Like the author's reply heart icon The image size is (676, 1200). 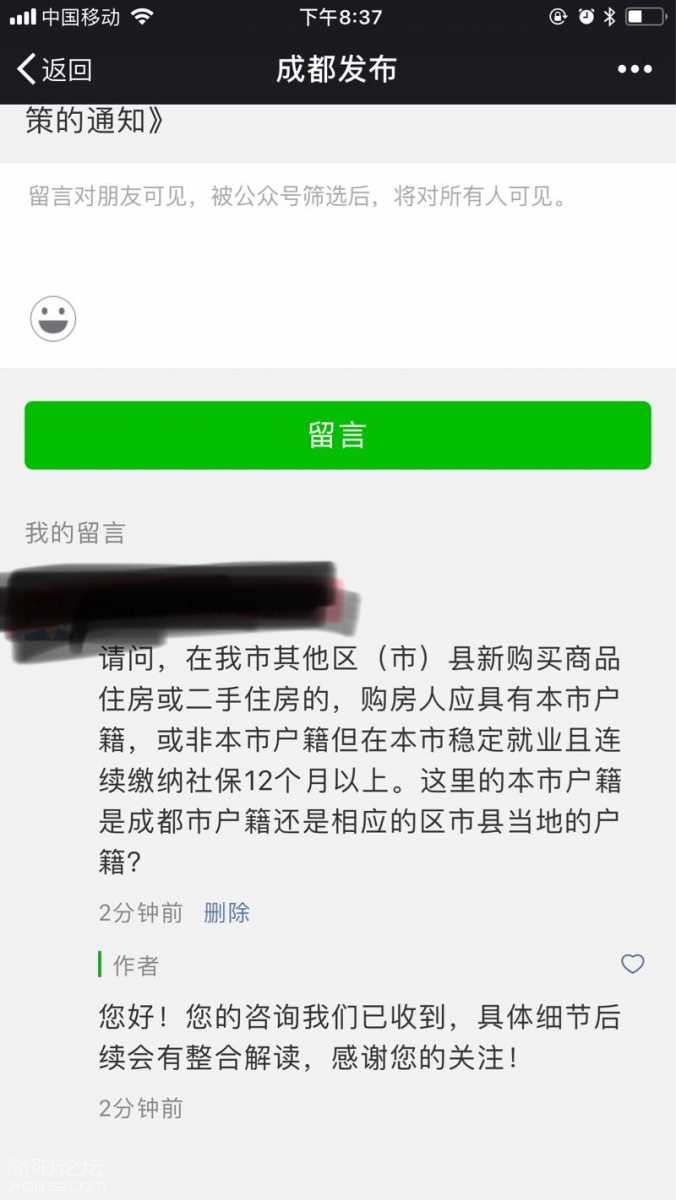click(x=632, y=964)
